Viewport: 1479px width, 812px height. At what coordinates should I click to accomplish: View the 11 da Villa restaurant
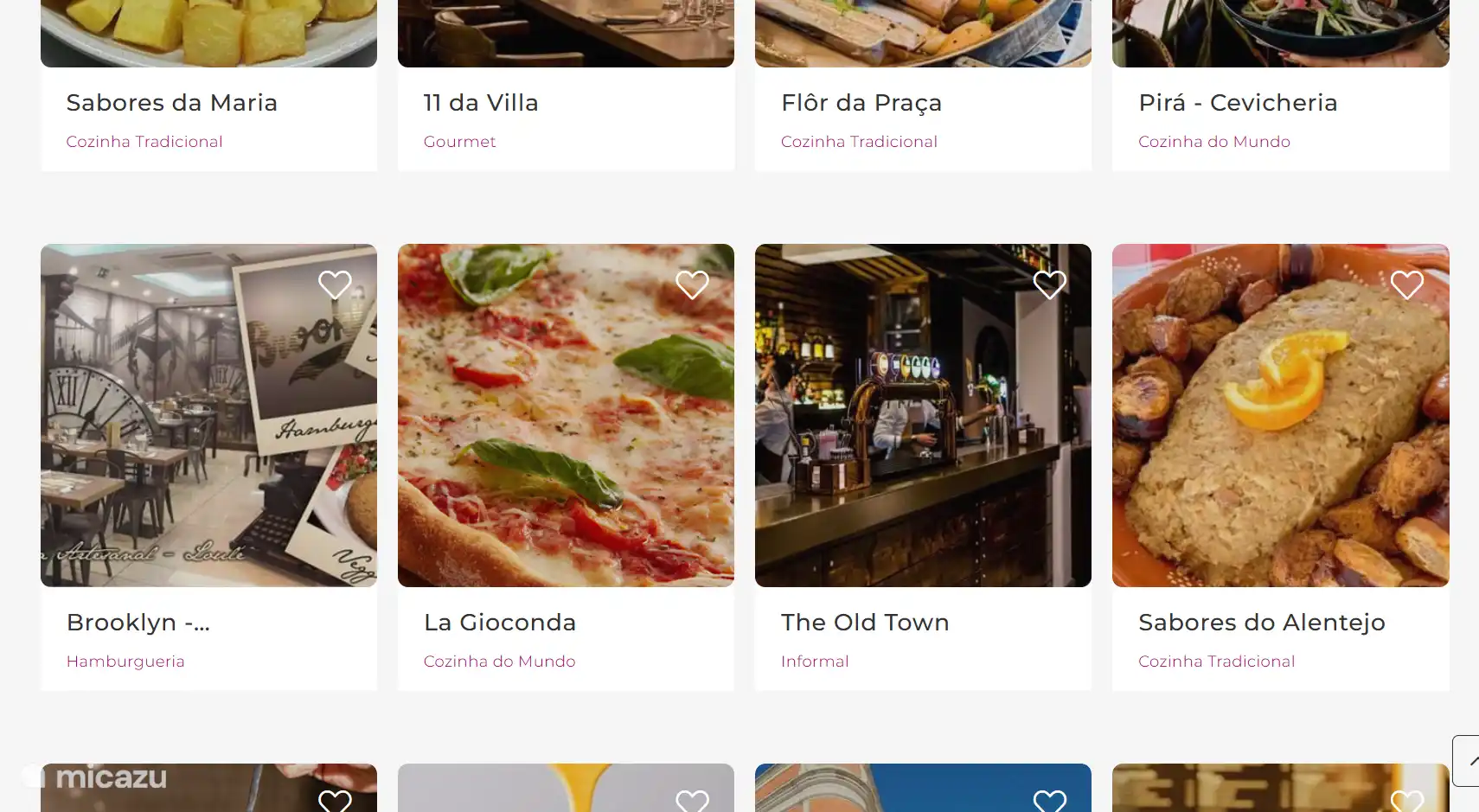(481, 103)
